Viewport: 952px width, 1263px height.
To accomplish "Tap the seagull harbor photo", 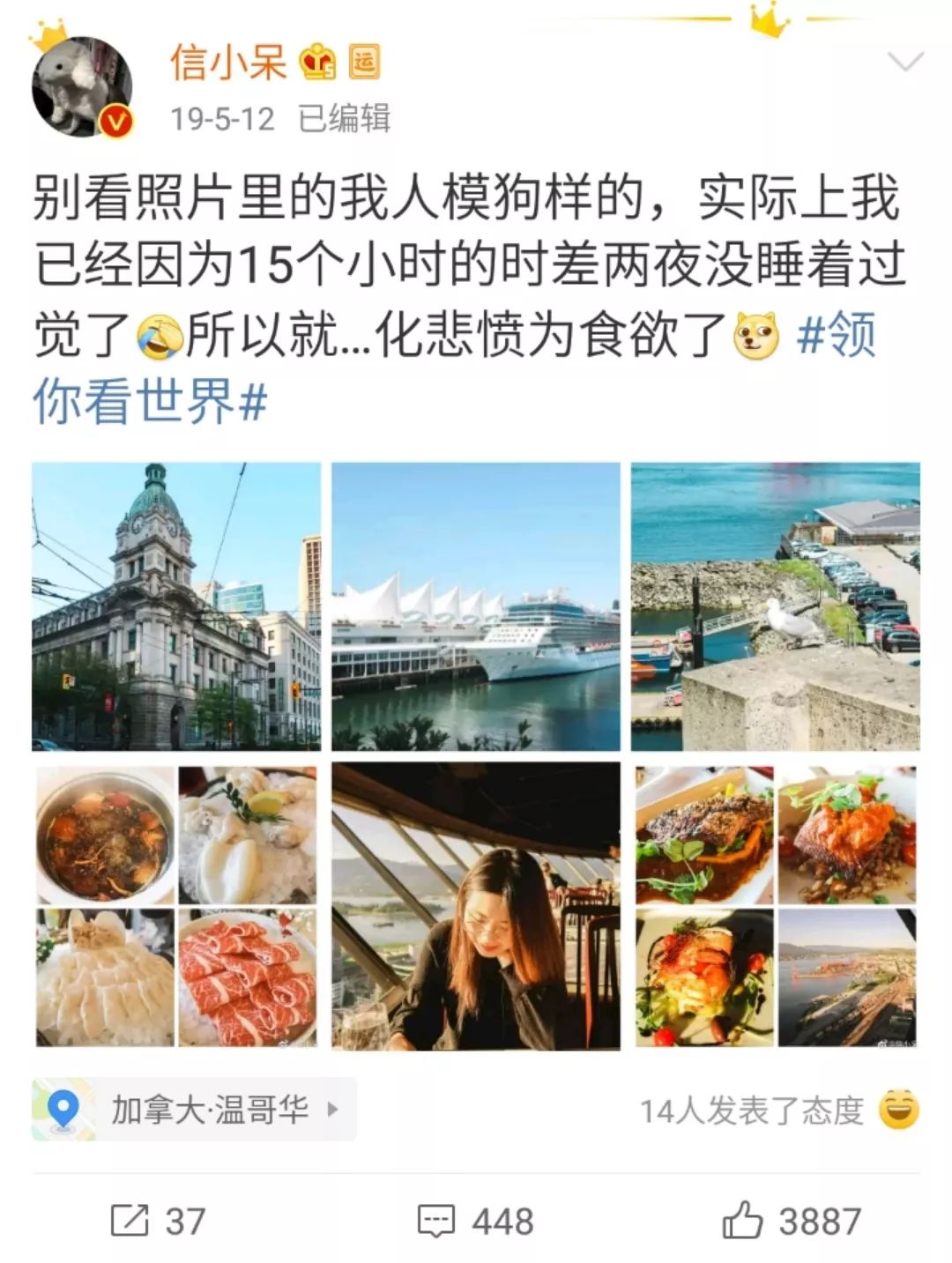I will (x=776, y=605).
